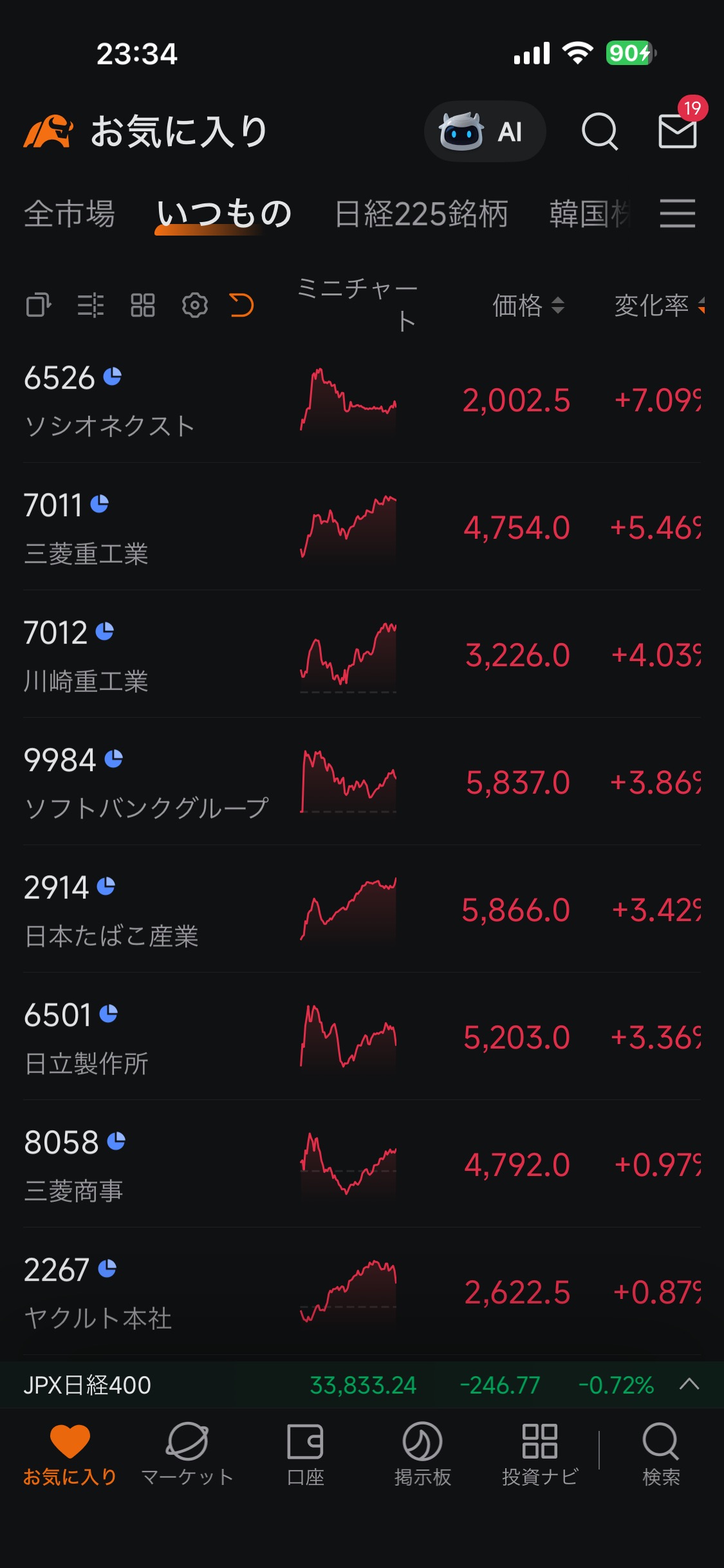Tap the search magnifier in header
This screenshot has width=724, height=1568.
(x=600, y=131)
